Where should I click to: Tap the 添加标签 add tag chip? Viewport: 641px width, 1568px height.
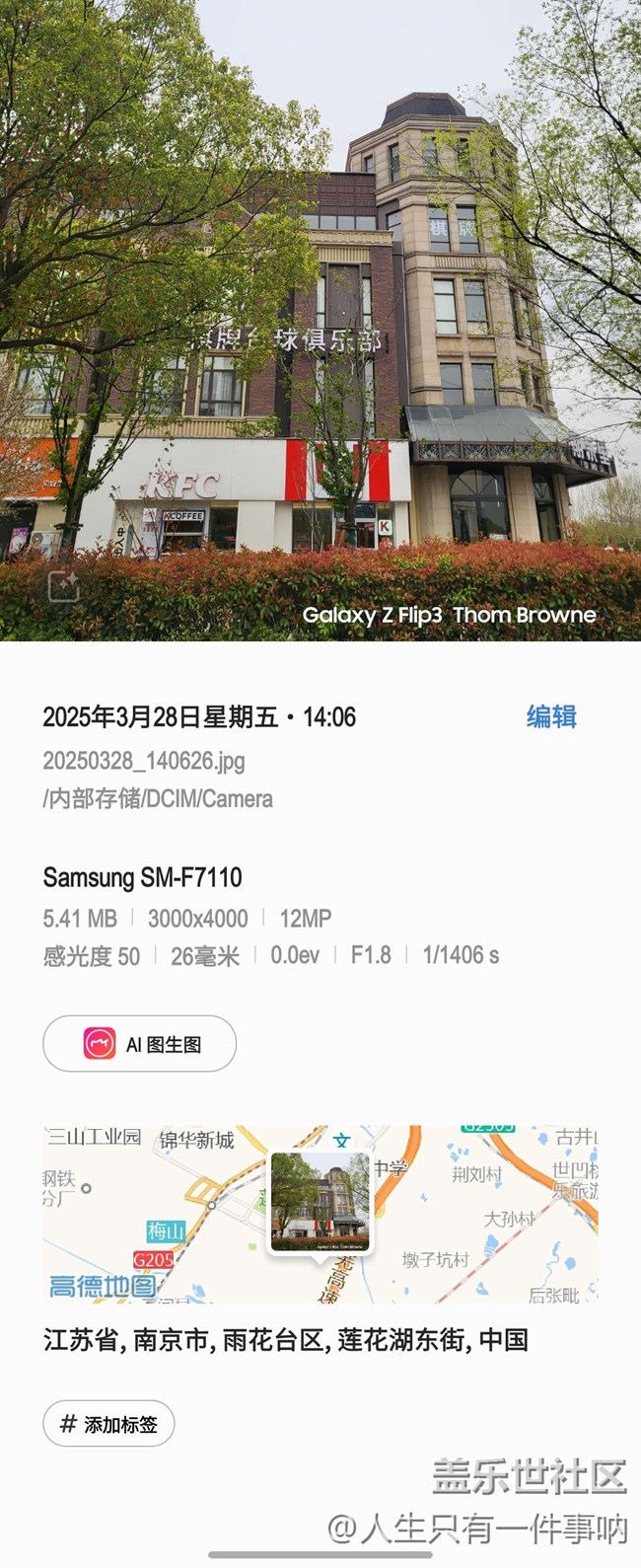click(108, 1424)
